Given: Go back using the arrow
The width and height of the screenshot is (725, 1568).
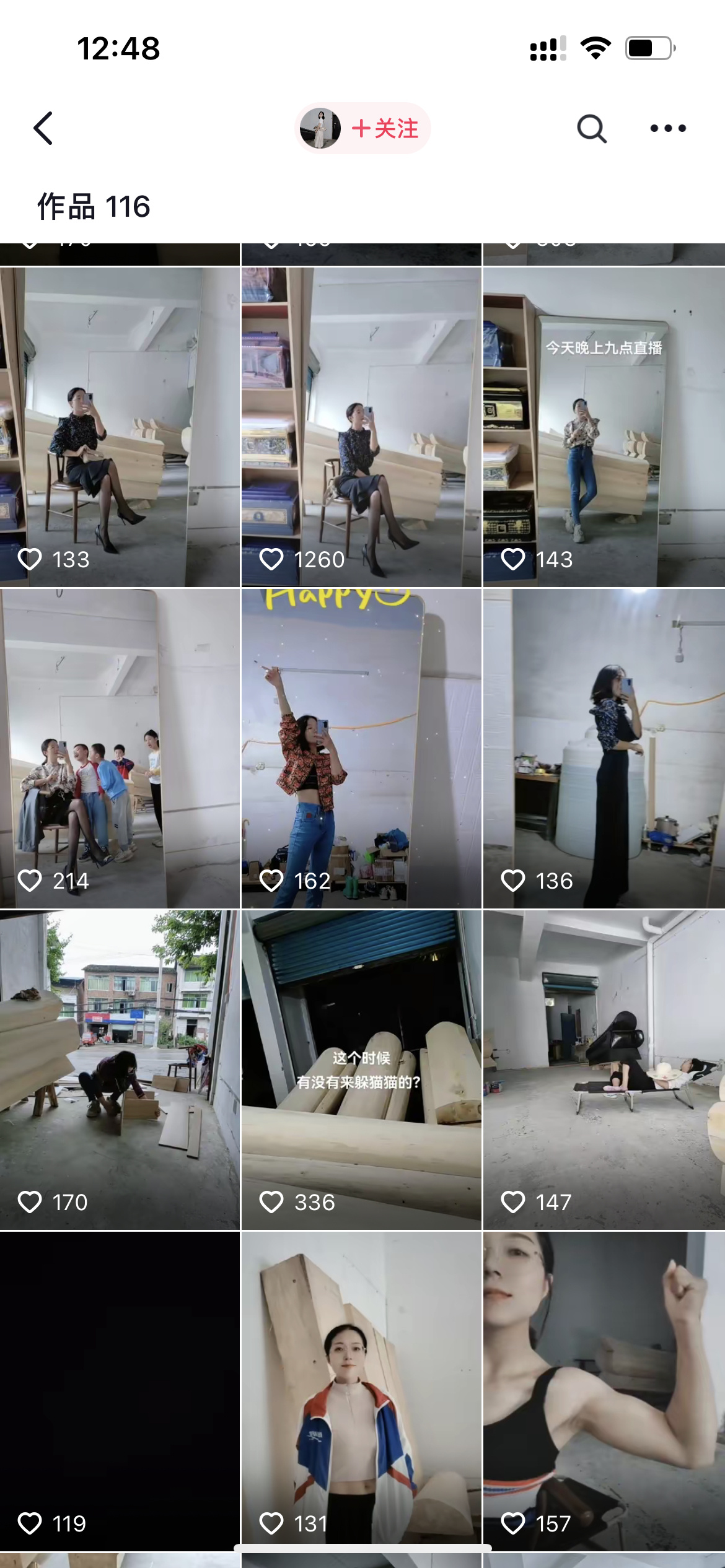Looking at the screenshot, I should [x=43, y=128].
